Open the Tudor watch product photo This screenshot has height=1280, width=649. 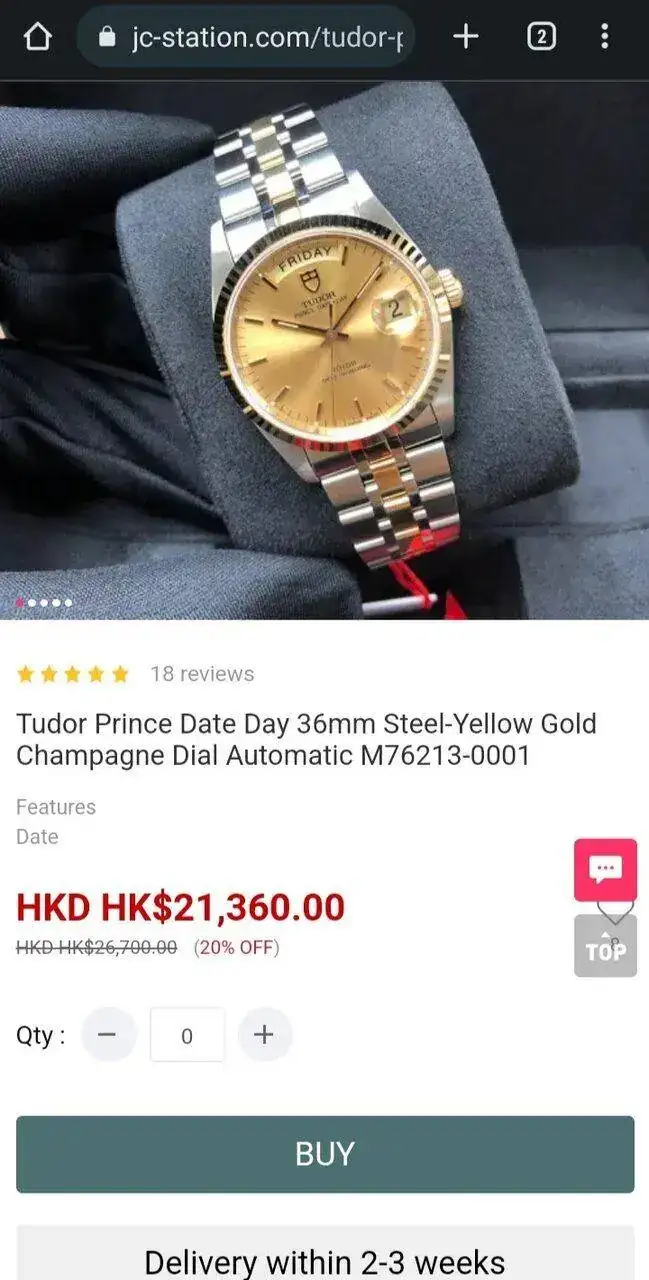click(324, 340)
